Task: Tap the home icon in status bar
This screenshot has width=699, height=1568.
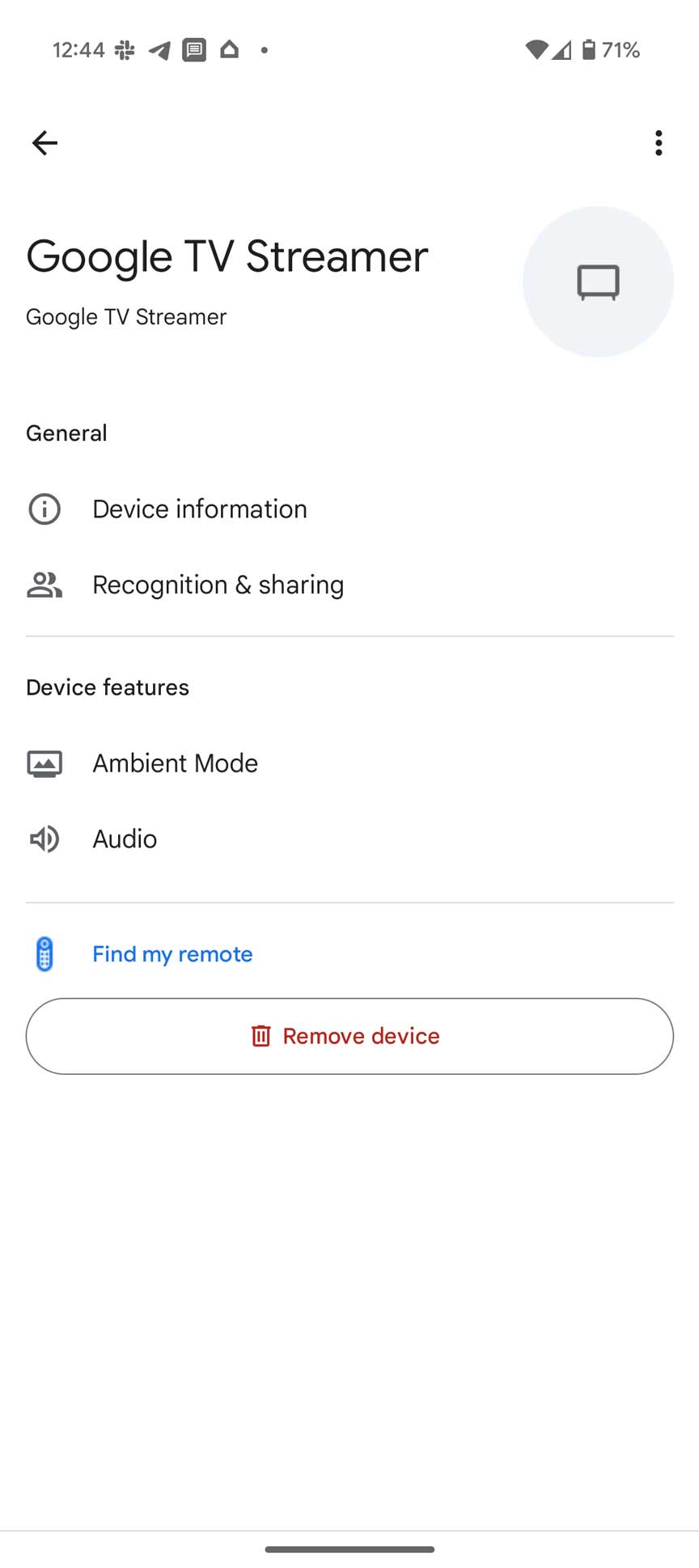Action: [229, 49]
